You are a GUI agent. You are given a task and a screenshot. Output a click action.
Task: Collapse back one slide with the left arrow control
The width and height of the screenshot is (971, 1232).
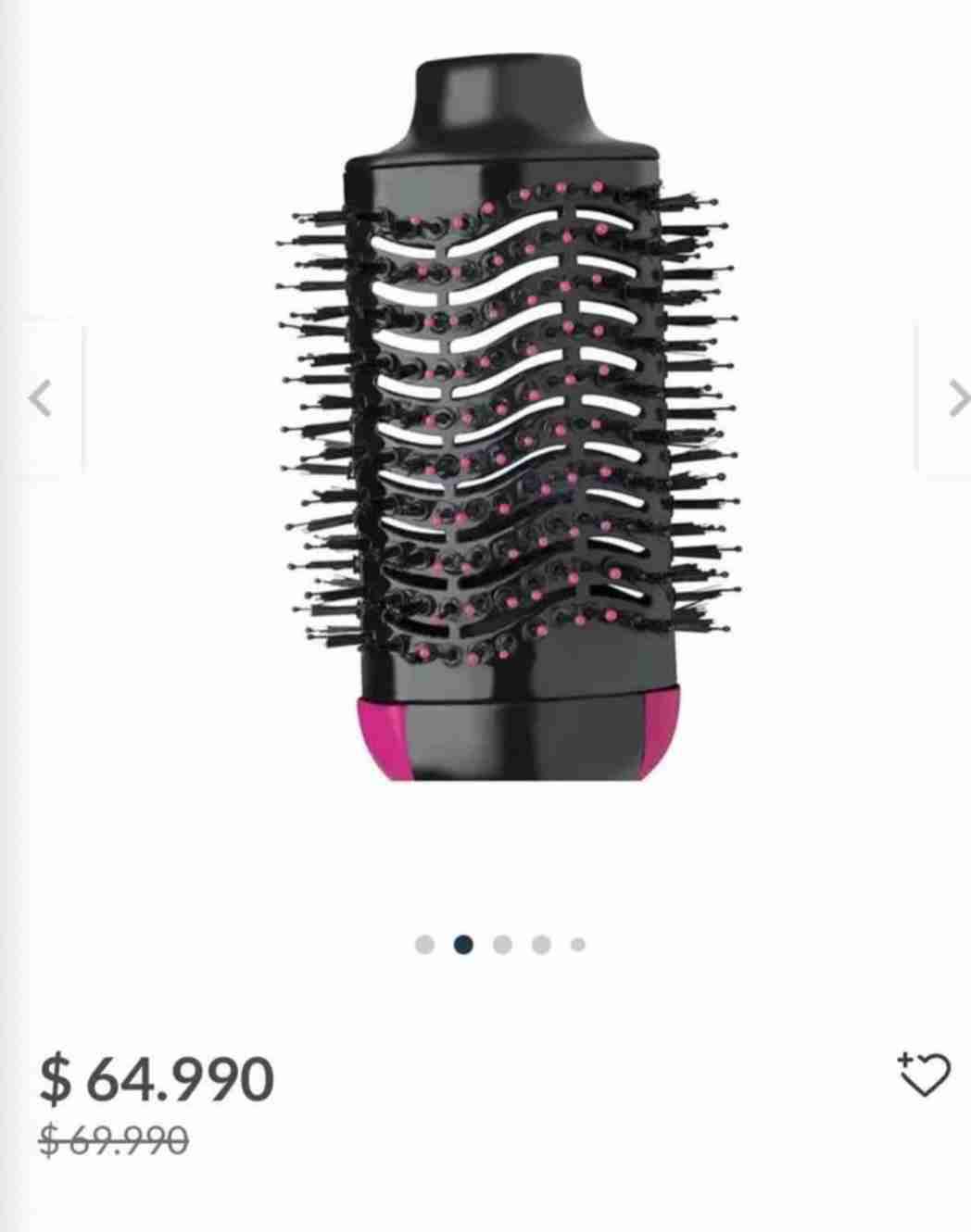point(39,396)
